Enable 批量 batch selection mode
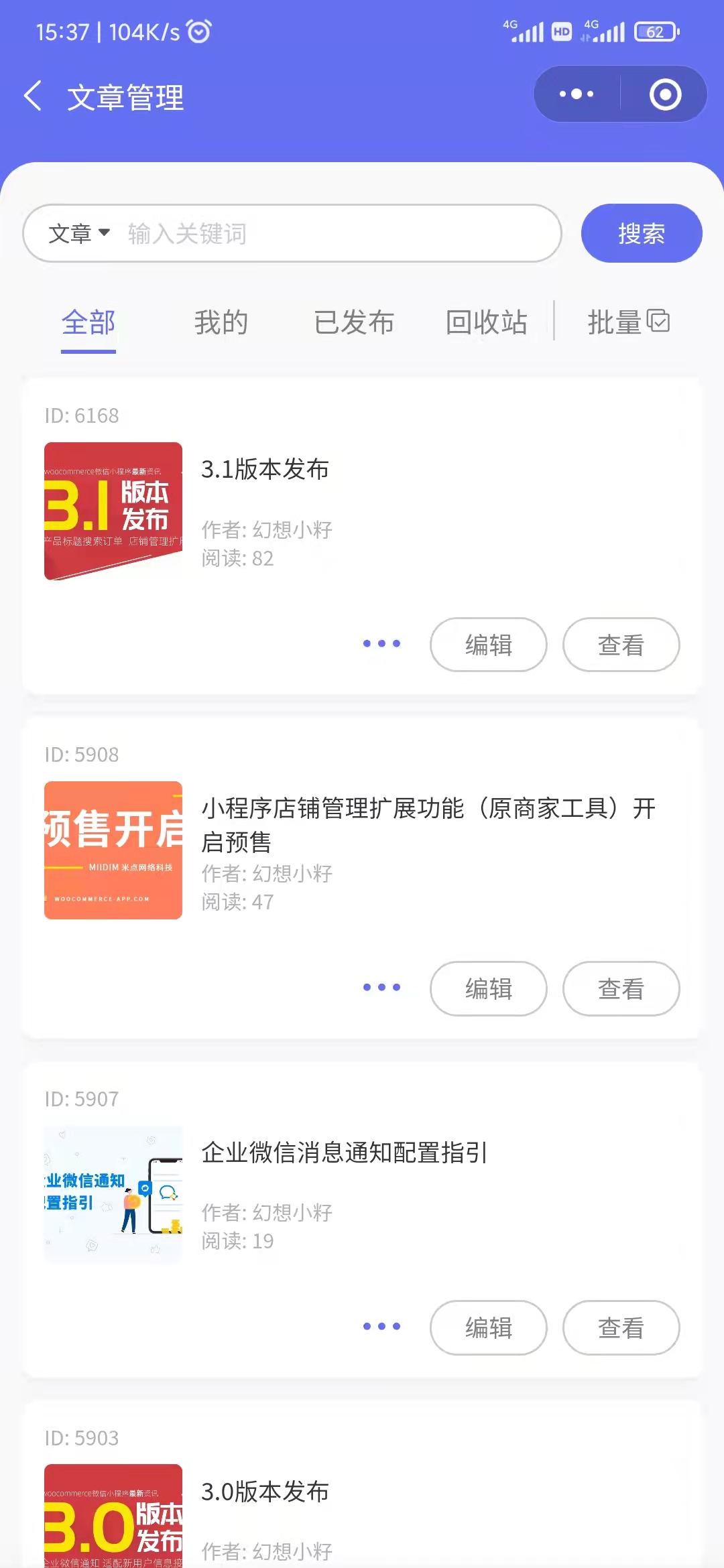This screenshot has width=724, height=1568. tap(629, 322)
